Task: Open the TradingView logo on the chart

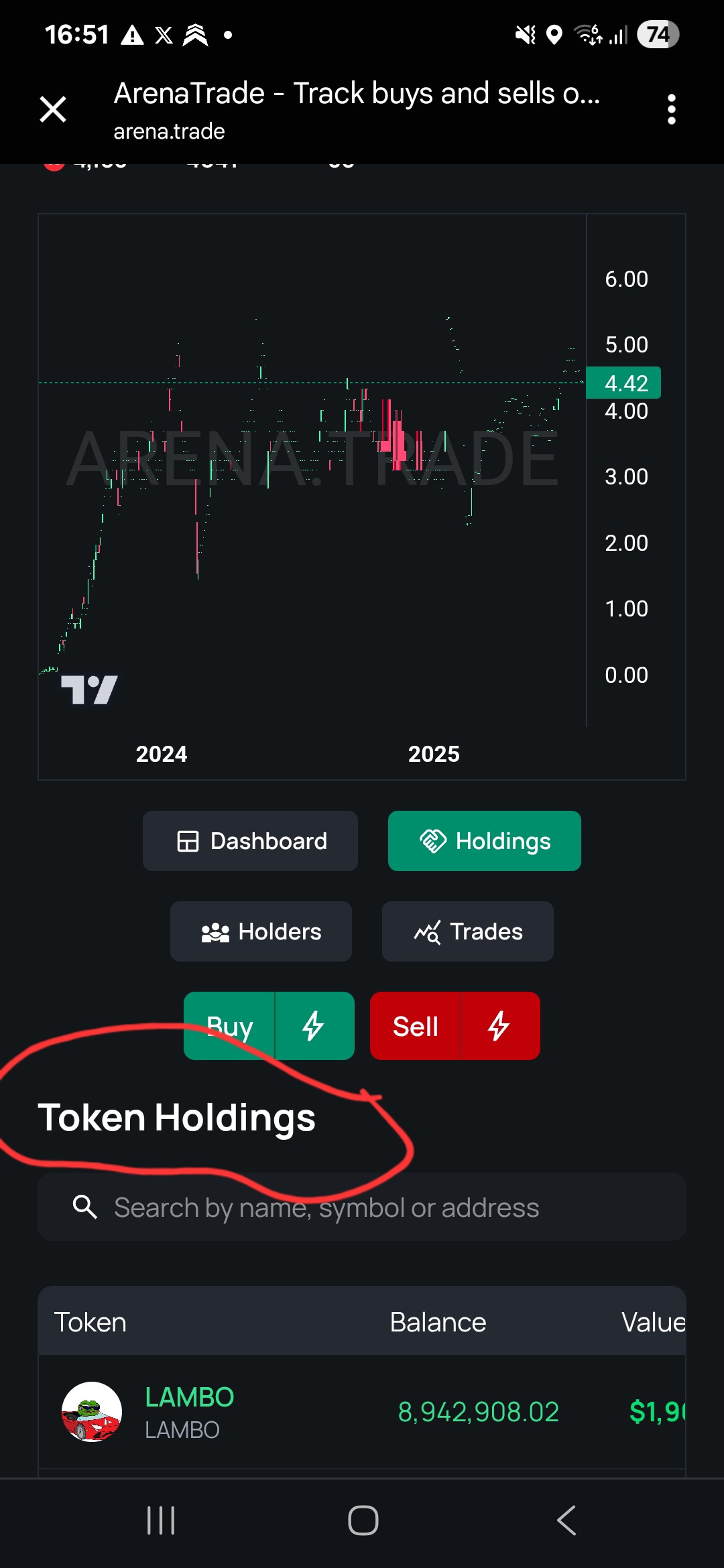Action: [x=89, y=690]
